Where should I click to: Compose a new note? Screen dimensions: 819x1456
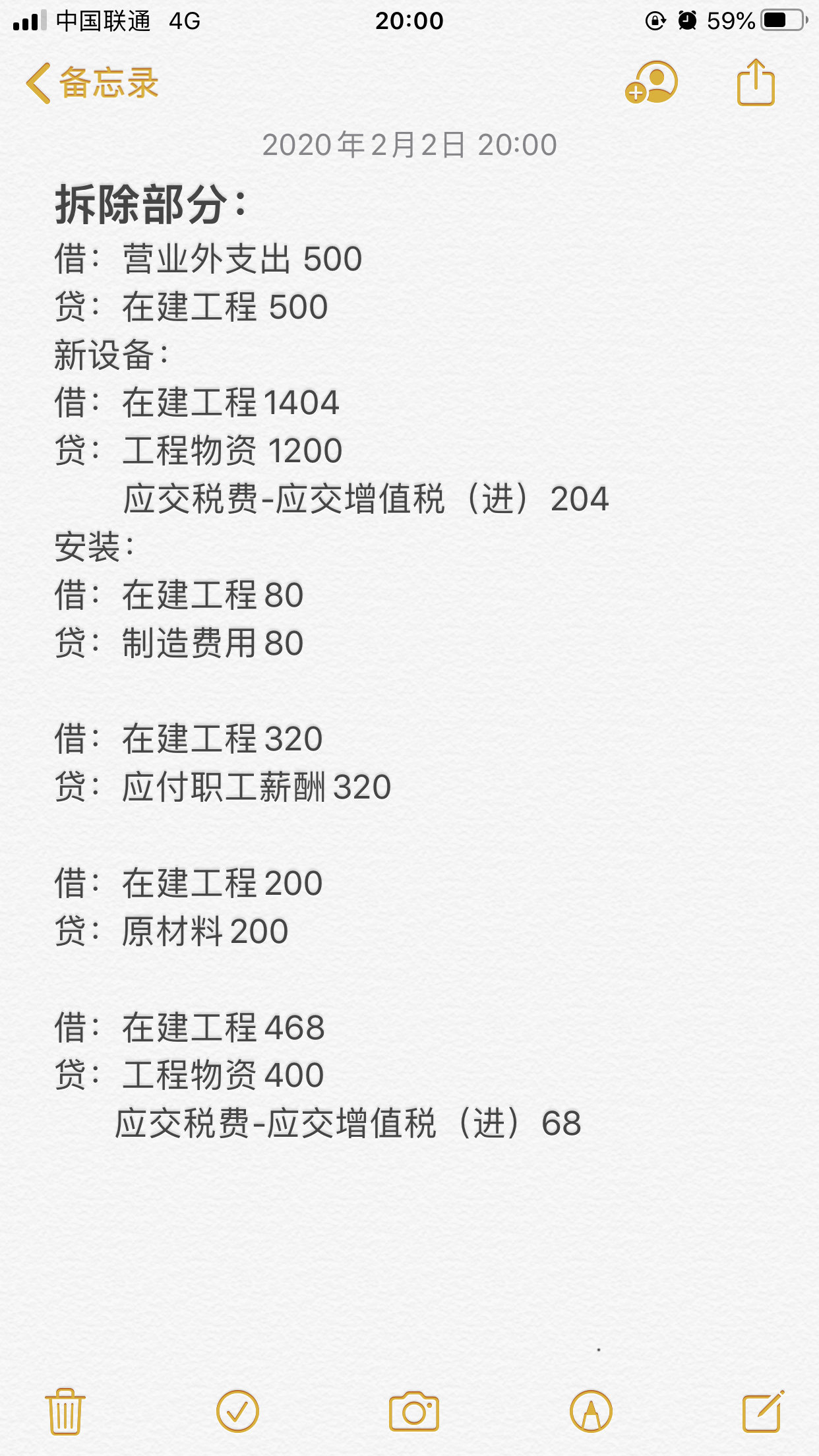tap(763, 1411)
